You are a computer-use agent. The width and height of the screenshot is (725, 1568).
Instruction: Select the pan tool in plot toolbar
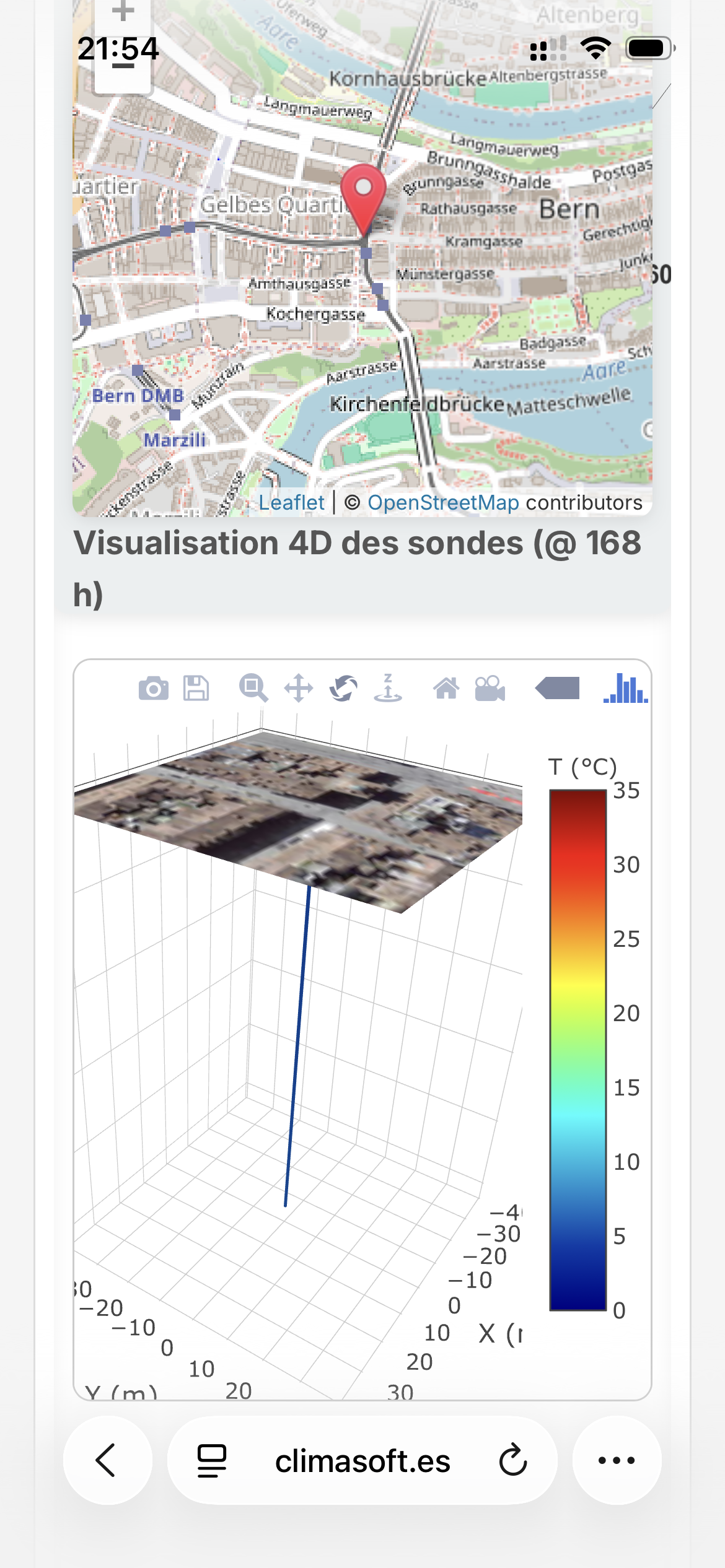[299, 689]
